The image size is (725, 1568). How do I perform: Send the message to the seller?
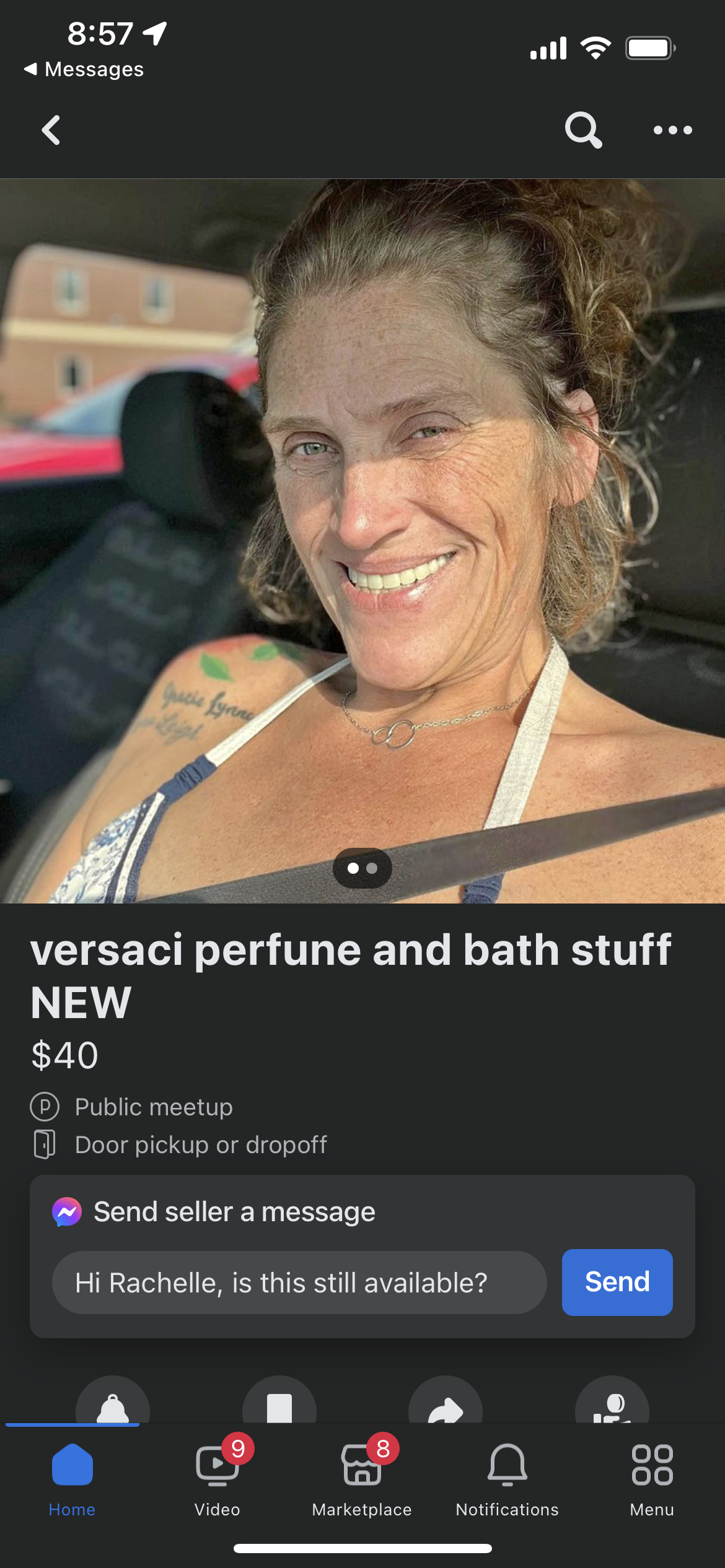pos(617,1282)
